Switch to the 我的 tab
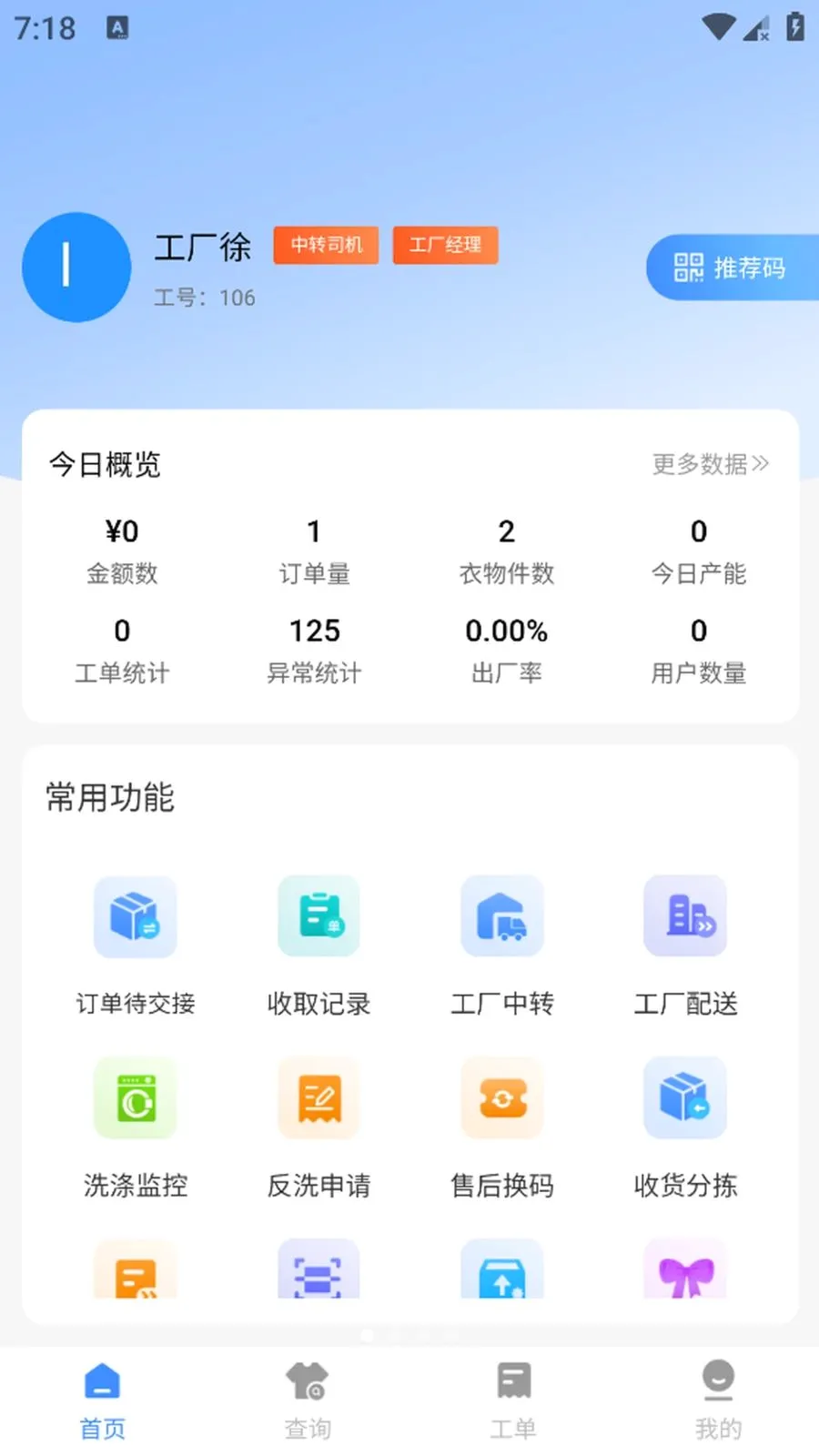The height and width of the screenshot is (1456, 819). tap(718, 1401)
